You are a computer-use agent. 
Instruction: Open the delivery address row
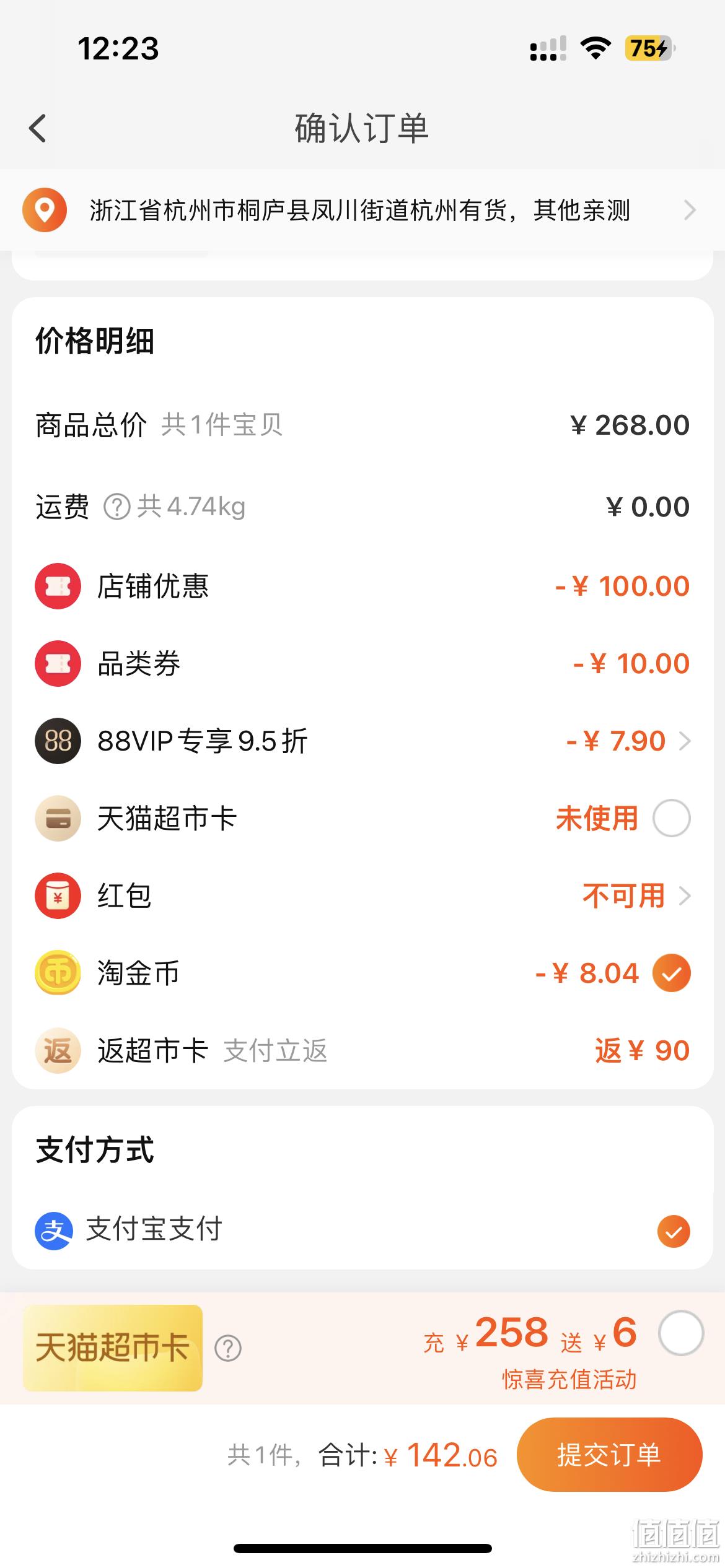click(362, 210)
